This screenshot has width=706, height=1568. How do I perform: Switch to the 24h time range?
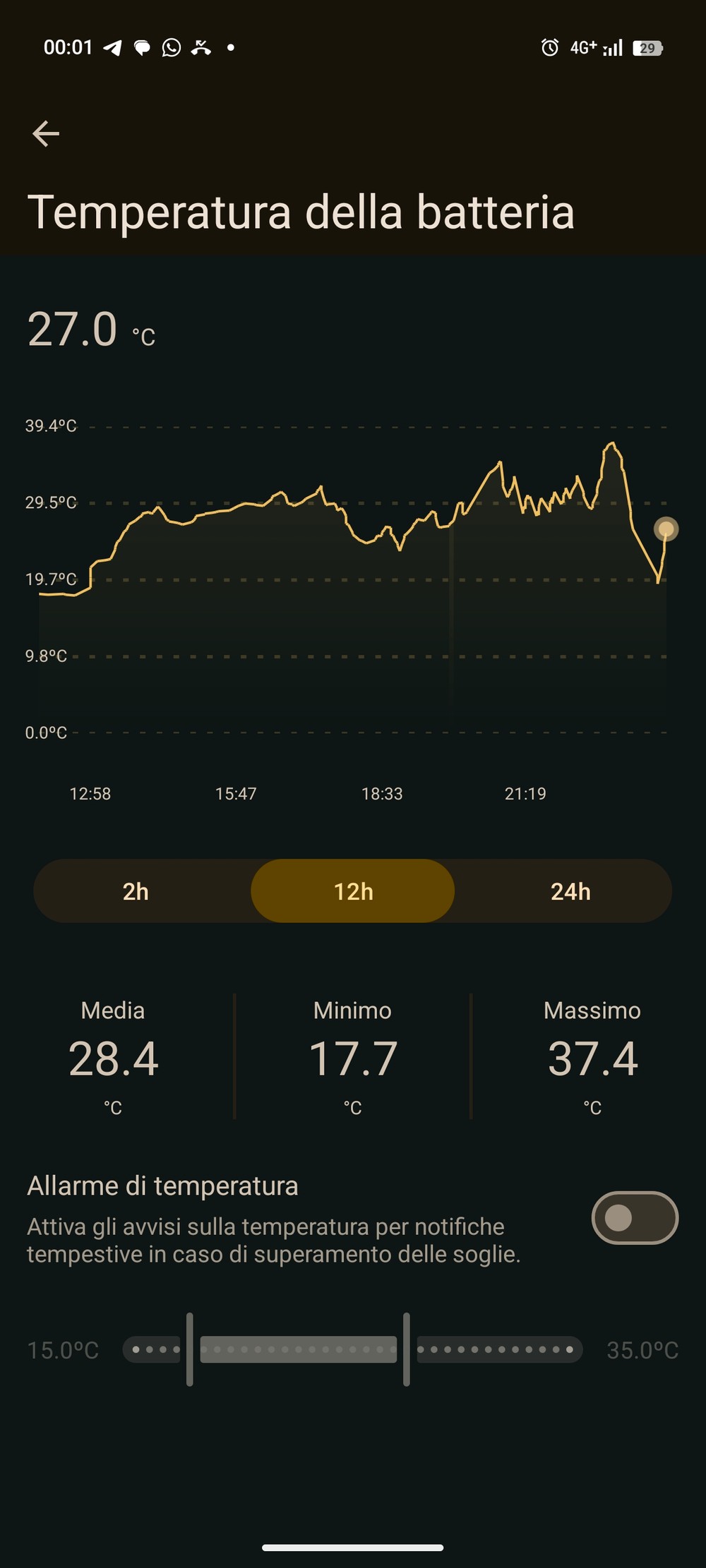pos(570,891)
